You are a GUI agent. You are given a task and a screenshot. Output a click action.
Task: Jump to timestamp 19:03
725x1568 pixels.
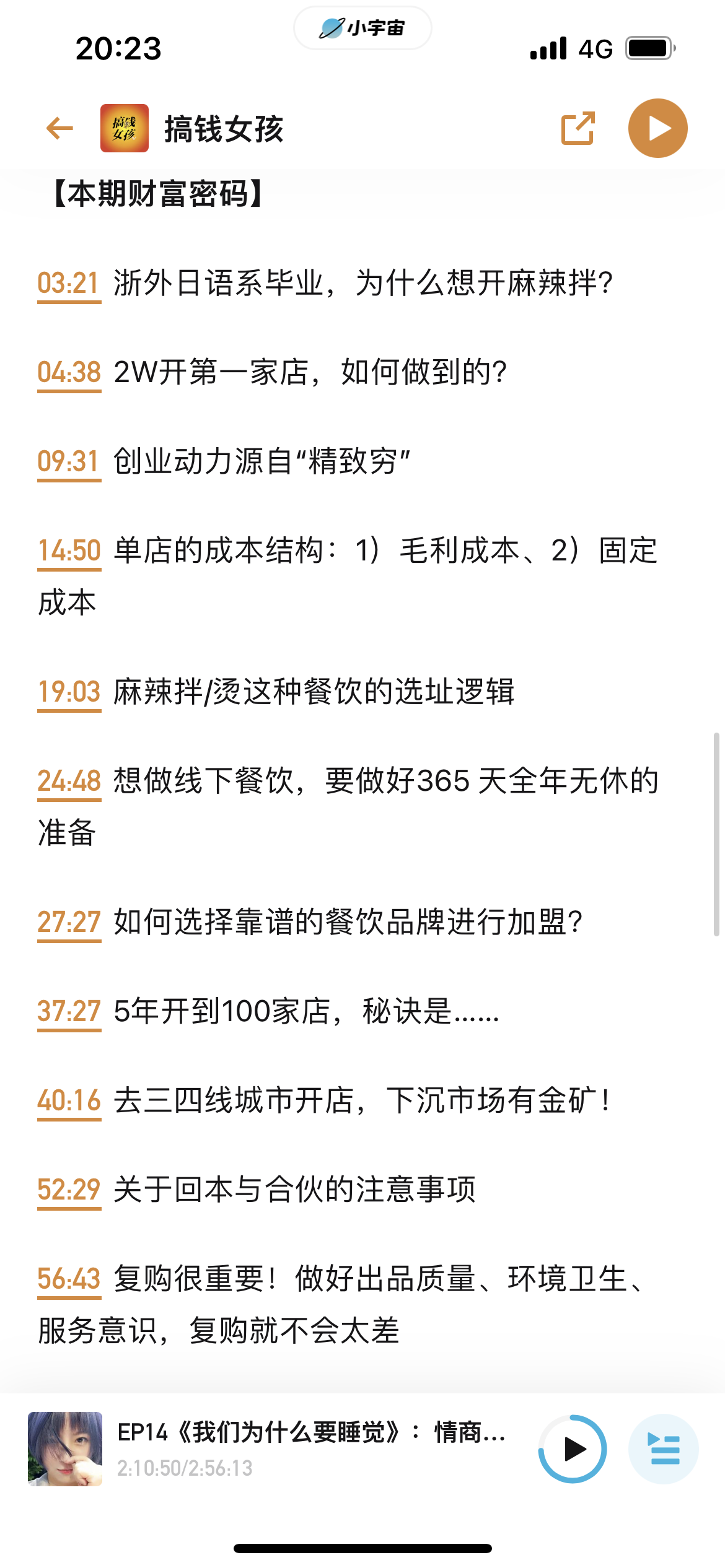[x=69, y=692]
